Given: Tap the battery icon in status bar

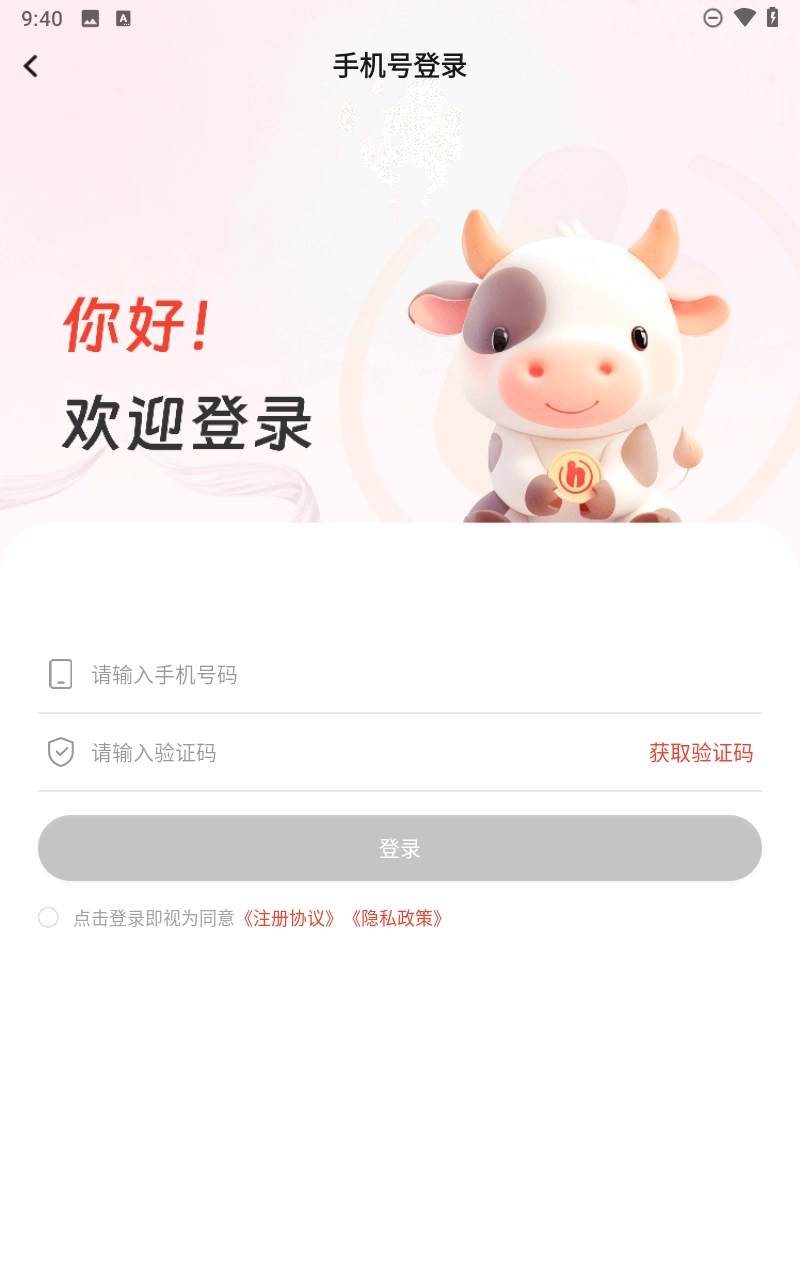Looking at the screenshot, I should pyautogui.click(x=773, y=17).
